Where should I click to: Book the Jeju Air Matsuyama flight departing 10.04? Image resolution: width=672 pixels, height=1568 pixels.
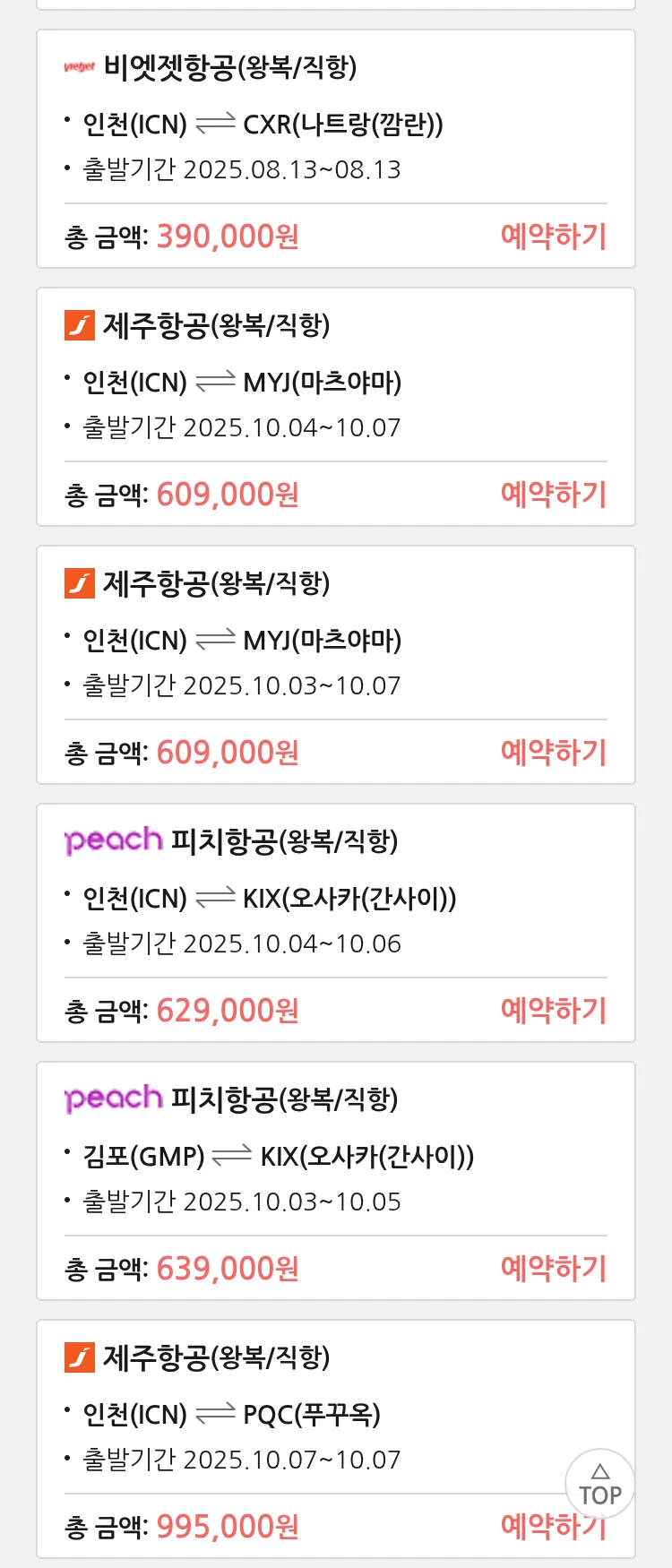pyautogui.click(x=553, y=495)
